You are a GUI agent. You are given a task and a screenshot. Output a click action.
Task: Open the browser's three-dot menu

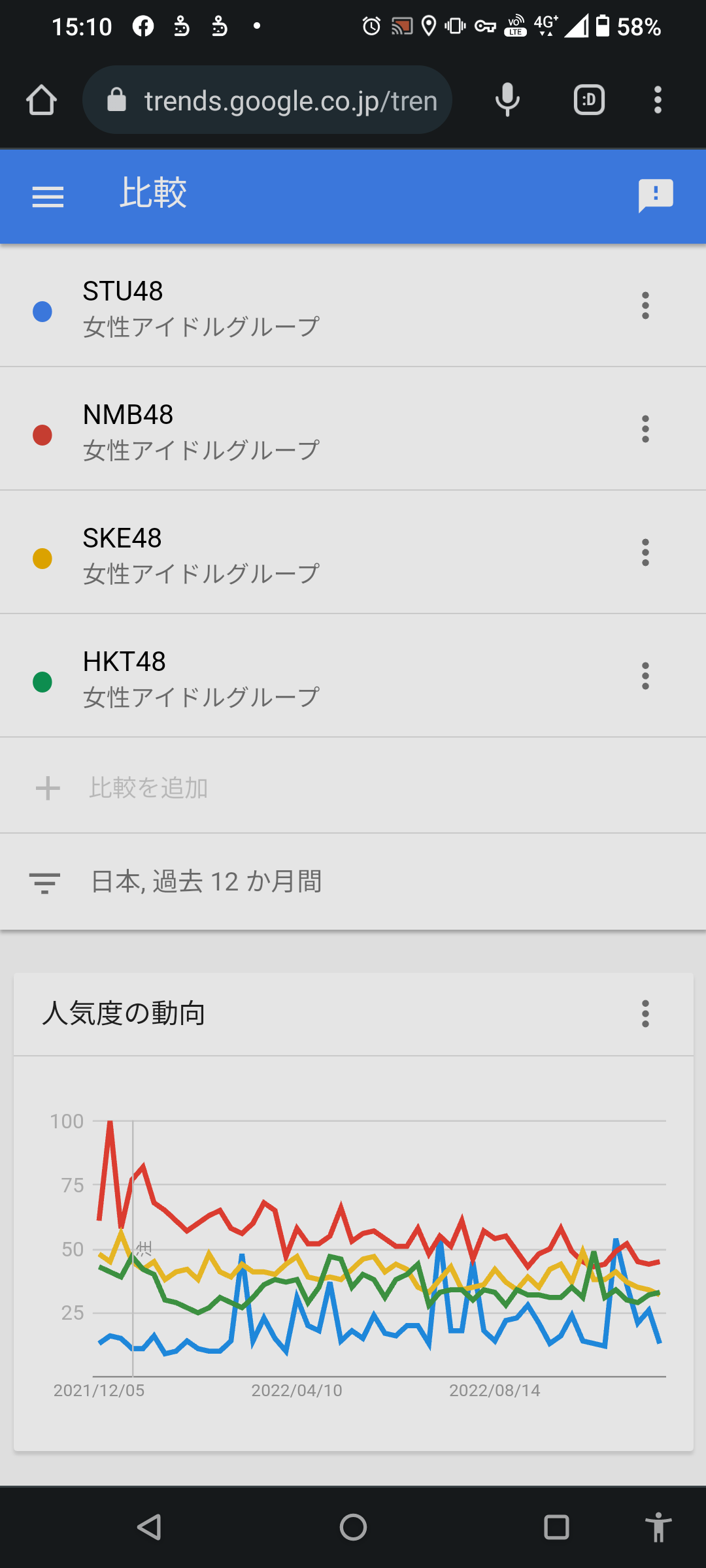pyautogui.click(x=658, y=101)
